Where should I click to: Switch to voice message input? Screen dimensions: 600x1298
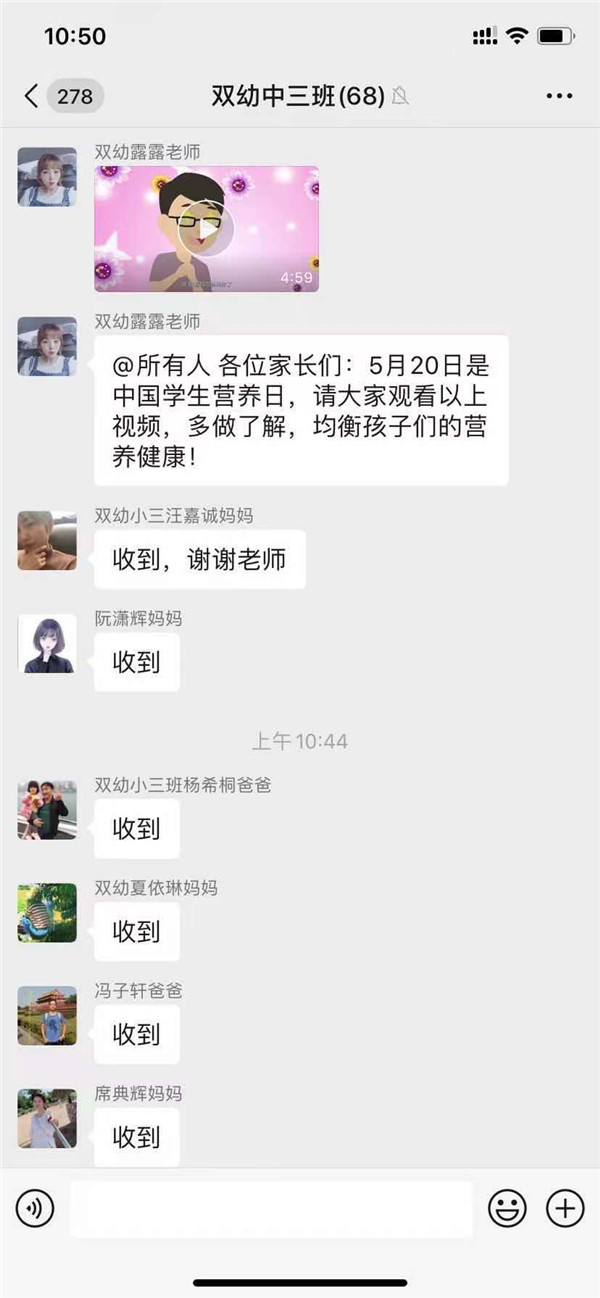point(35,1209)
